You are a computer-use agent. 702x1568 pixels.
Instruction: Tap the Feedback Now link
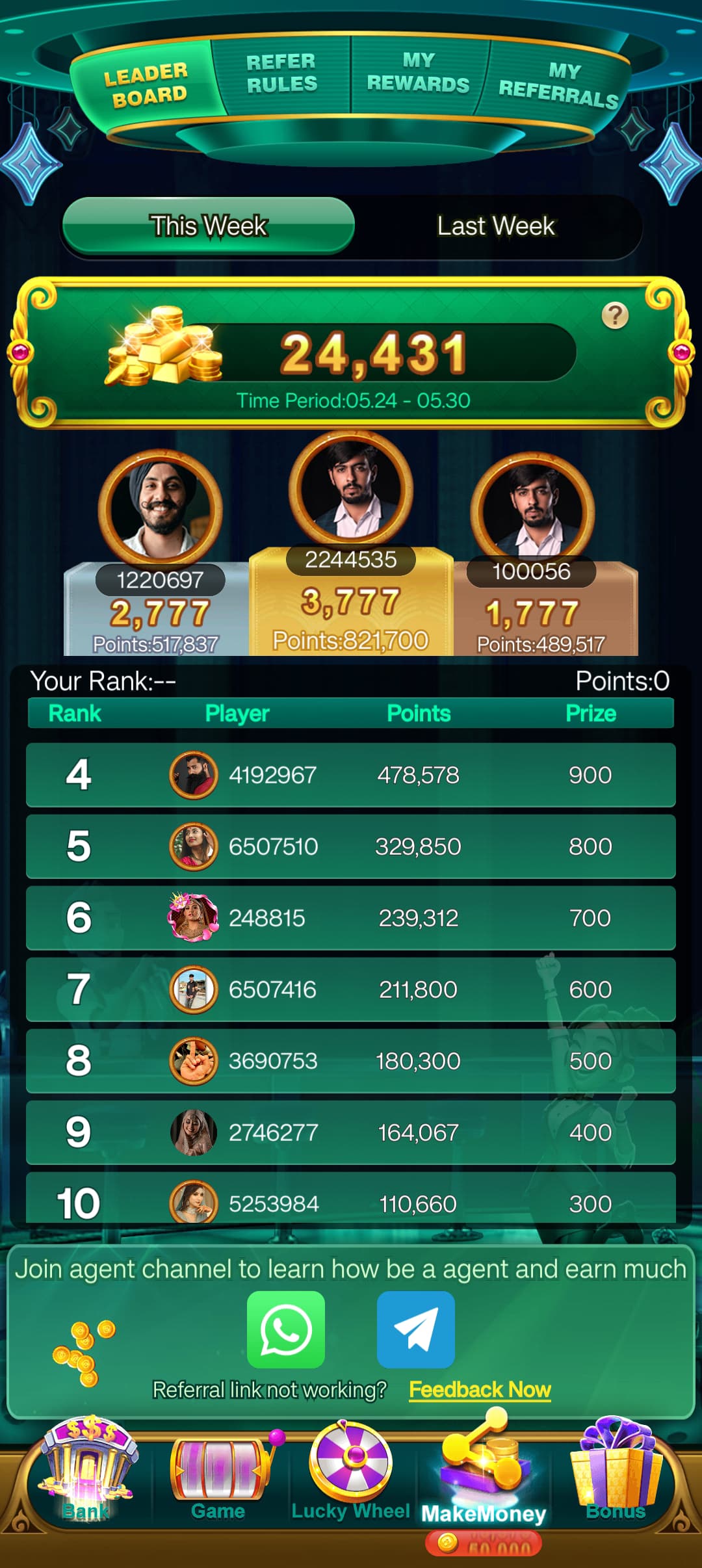pyautogui.click(x=480, y=1389)
